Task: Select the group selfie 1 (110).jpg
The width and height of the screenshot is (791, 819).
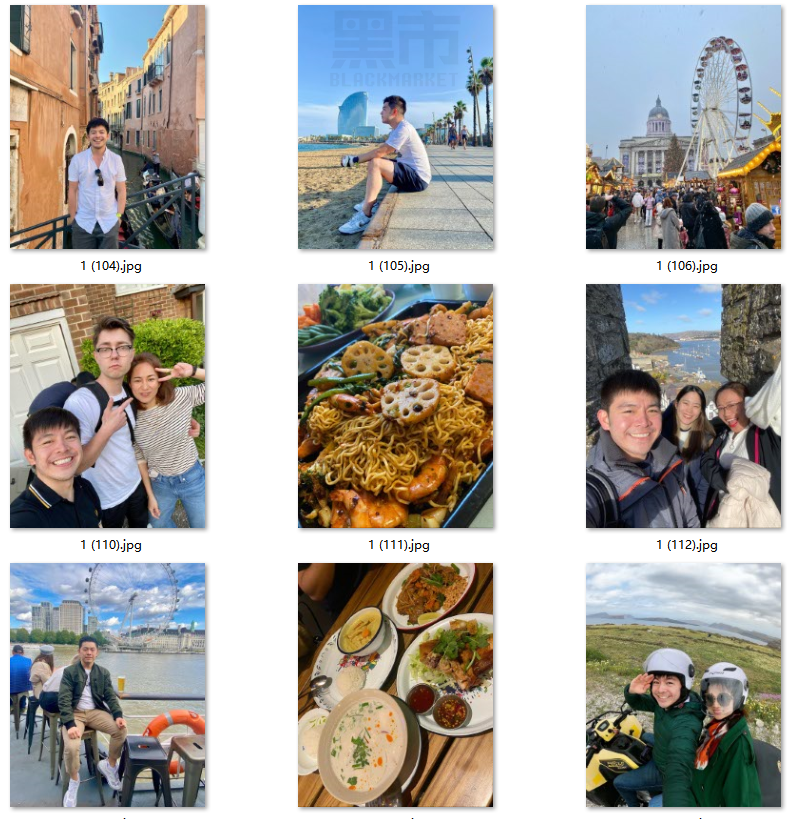Action: pyautogui.click(x=107, y=406)
